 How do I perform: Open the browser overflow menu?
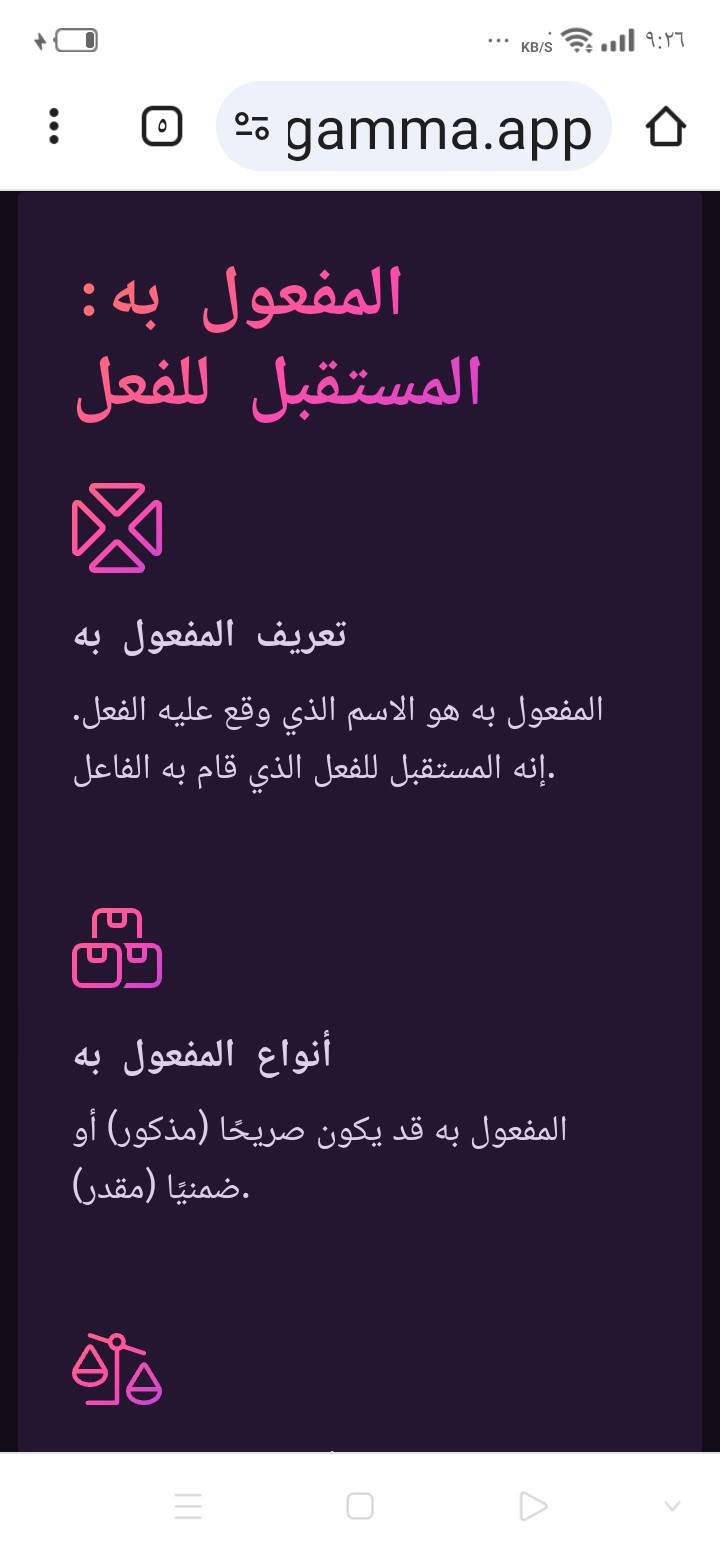54,127
